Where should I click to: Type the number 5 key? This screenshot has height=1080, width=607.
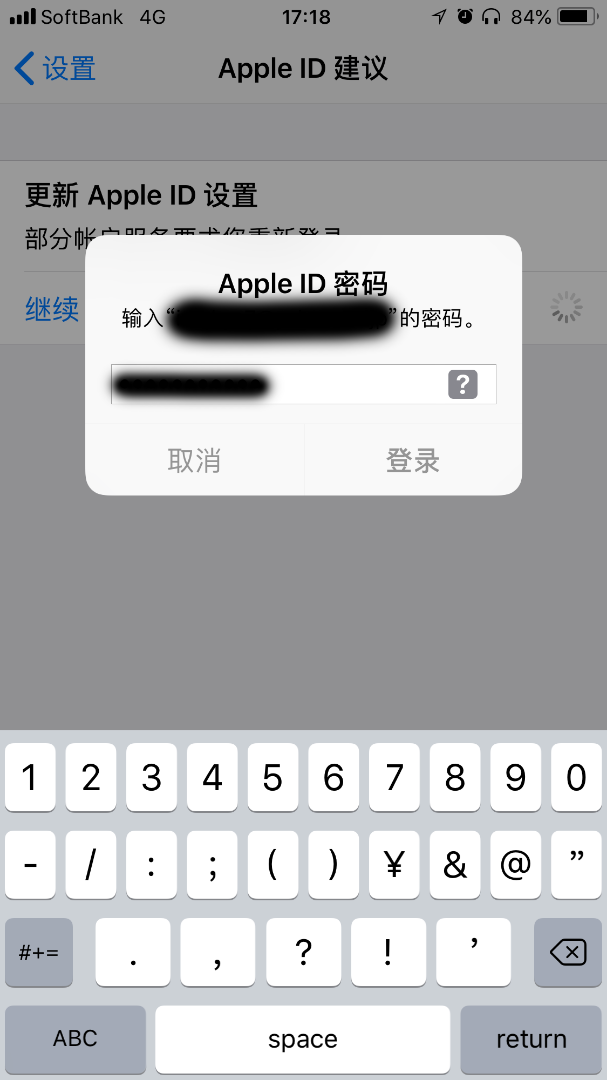click(x=273, y=777)
